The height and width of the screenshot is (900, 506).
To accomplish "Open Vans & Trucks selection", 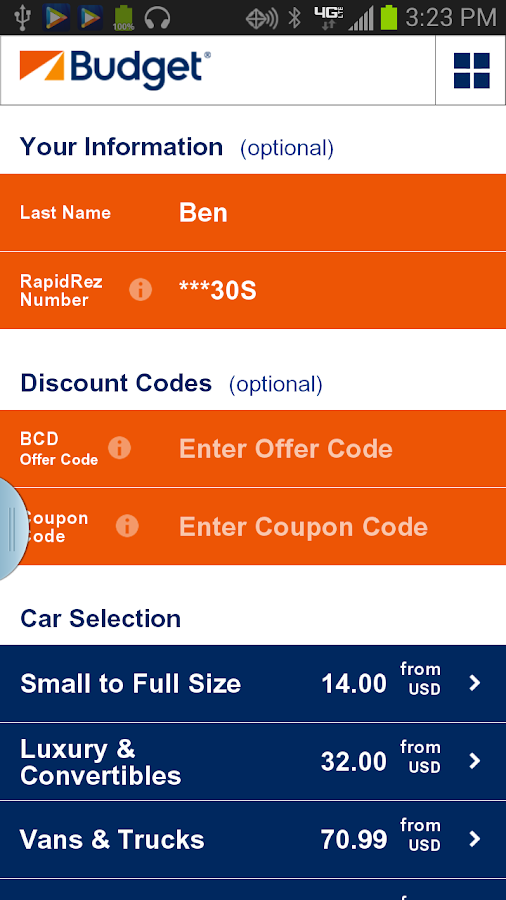I will [x=253, y=839].
